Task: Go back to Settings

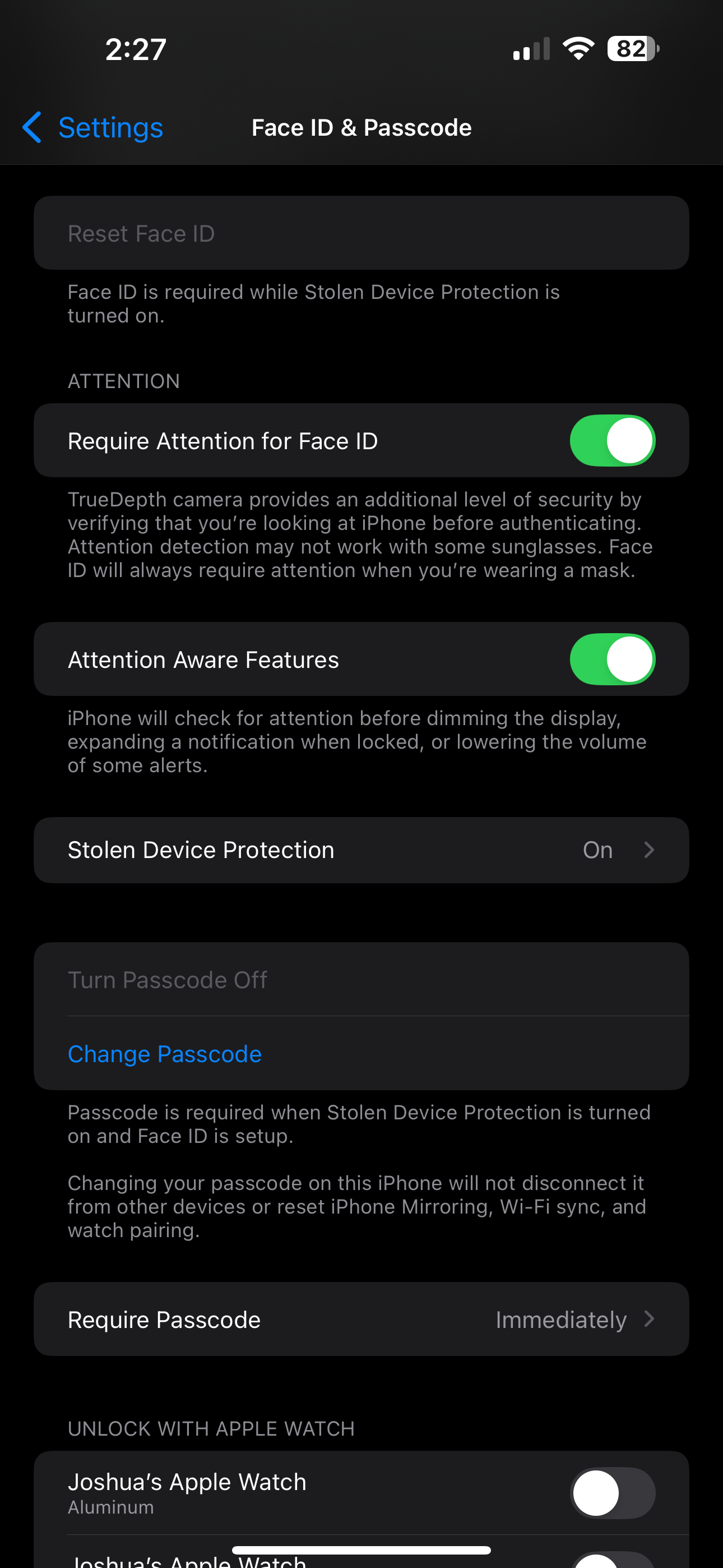Action: pyautogui.click(x=92, y=128)
